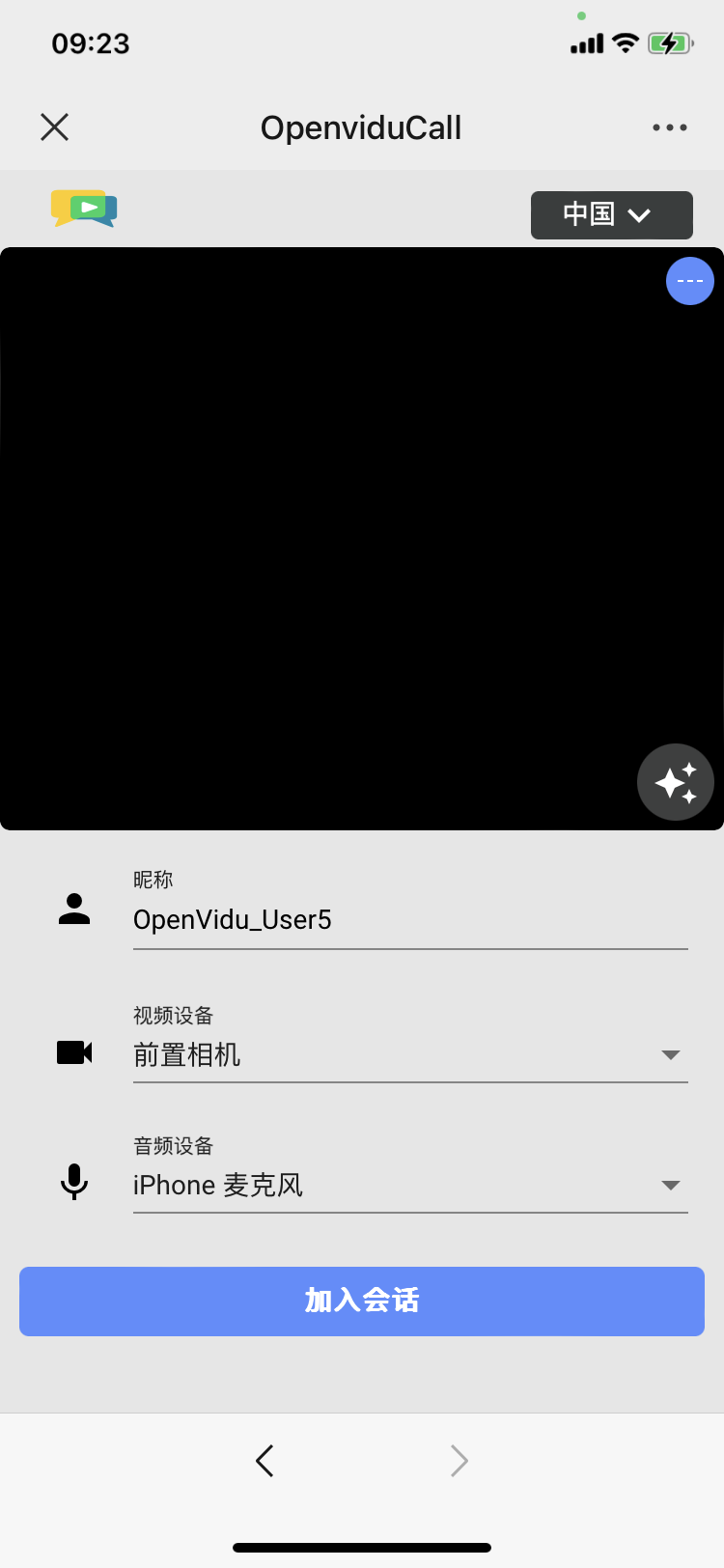Expand the 前置相机 video device dropdown
Image resolution: width=724 pixels, height=1568 pixels.
[x=670, y=1054]
